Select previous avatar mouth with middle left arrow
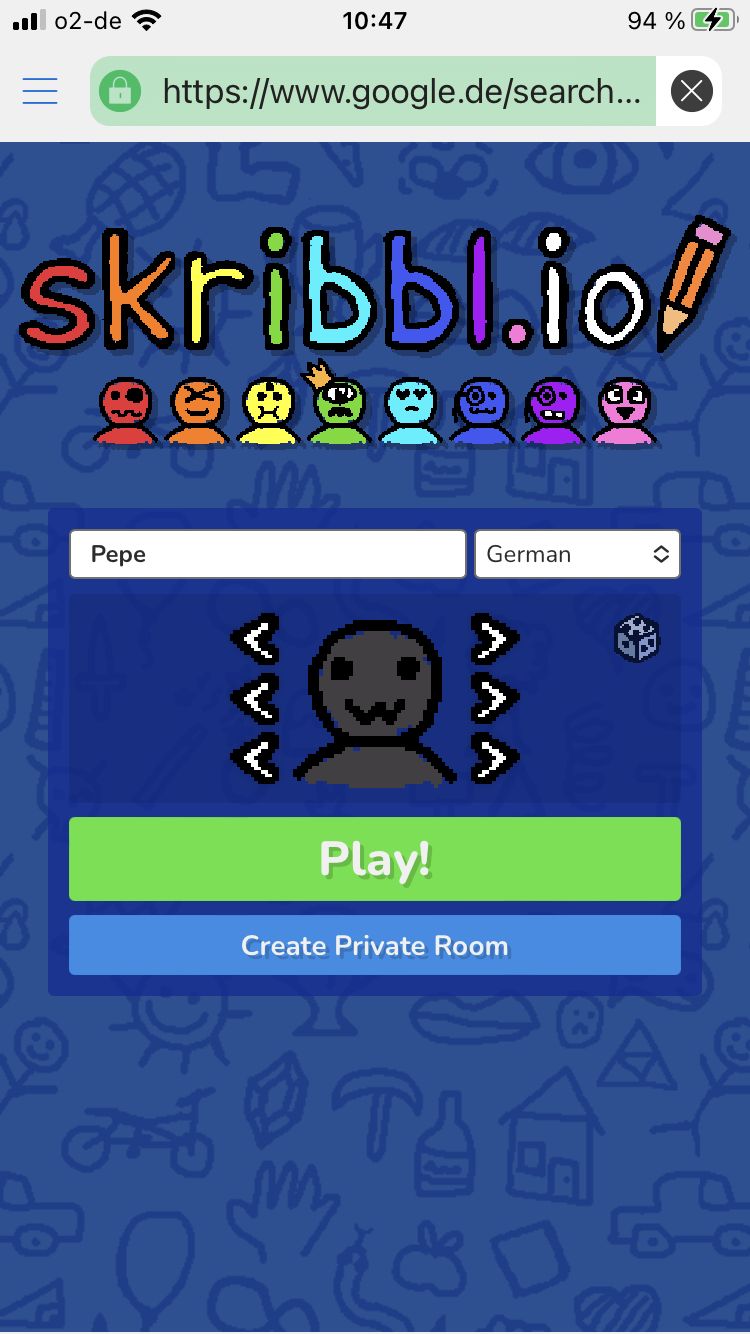Image resolution: width=750 pixels, height=1334 pixels. (256, 699)
